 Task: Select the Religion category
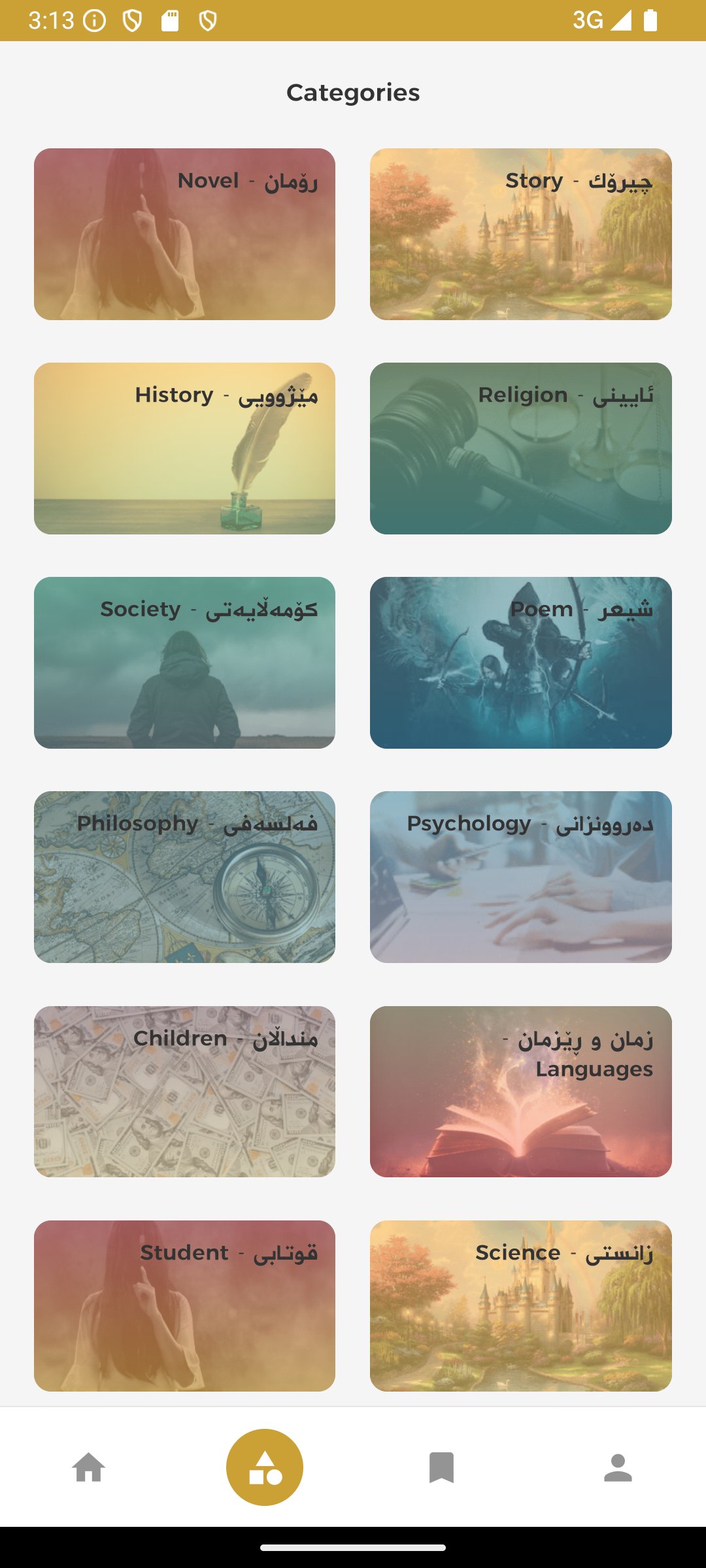click(x=520, y=448)
